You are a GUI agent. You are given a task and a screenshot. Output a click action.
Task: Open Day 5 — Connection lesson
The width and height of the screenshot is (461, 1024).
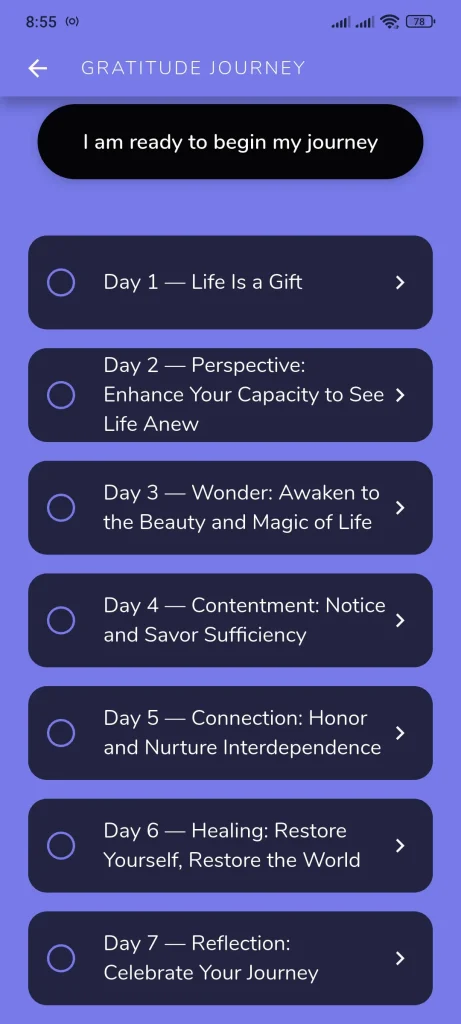[230, 733]
